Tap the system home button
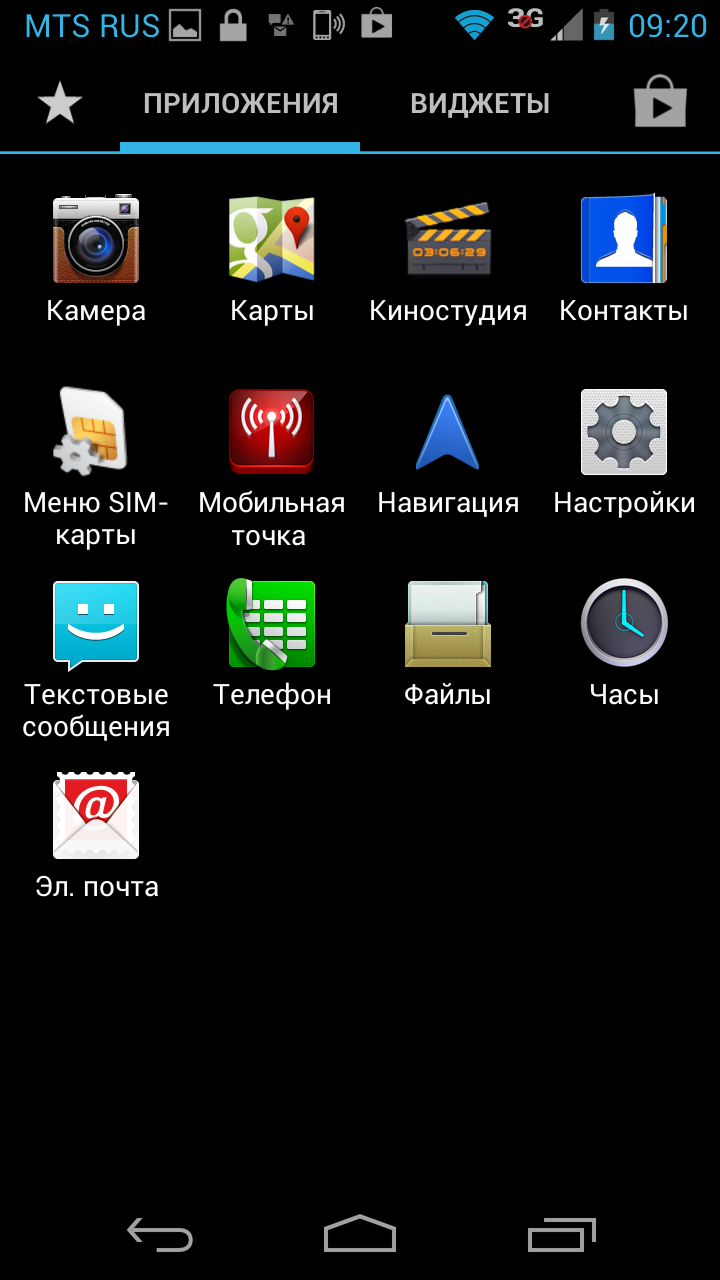This screenshot has height=1280, width=720. click(x=360, y=1235)
